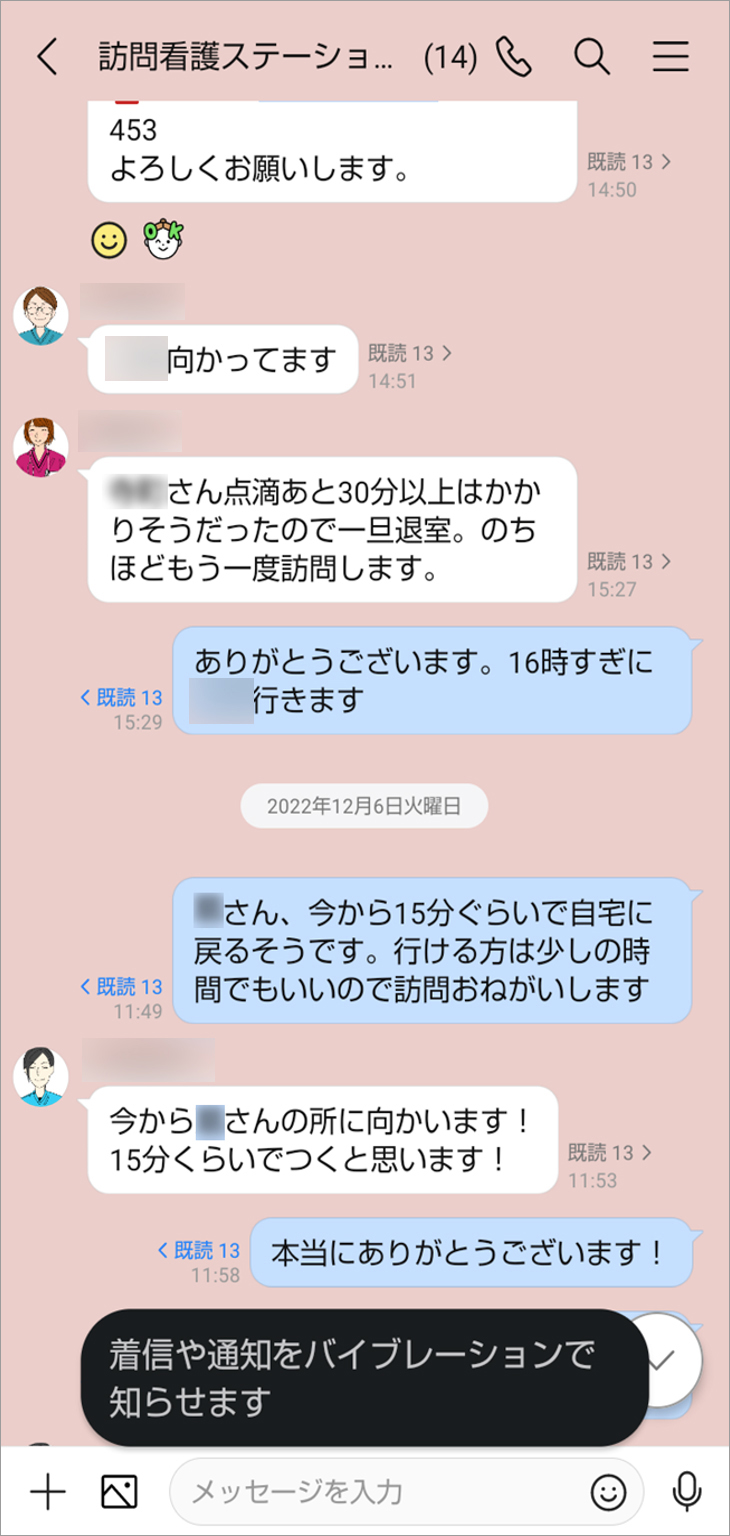Screen dimensions: 730x1536
Task: Open the photo gallery picker
Action: pos(119,1493)
